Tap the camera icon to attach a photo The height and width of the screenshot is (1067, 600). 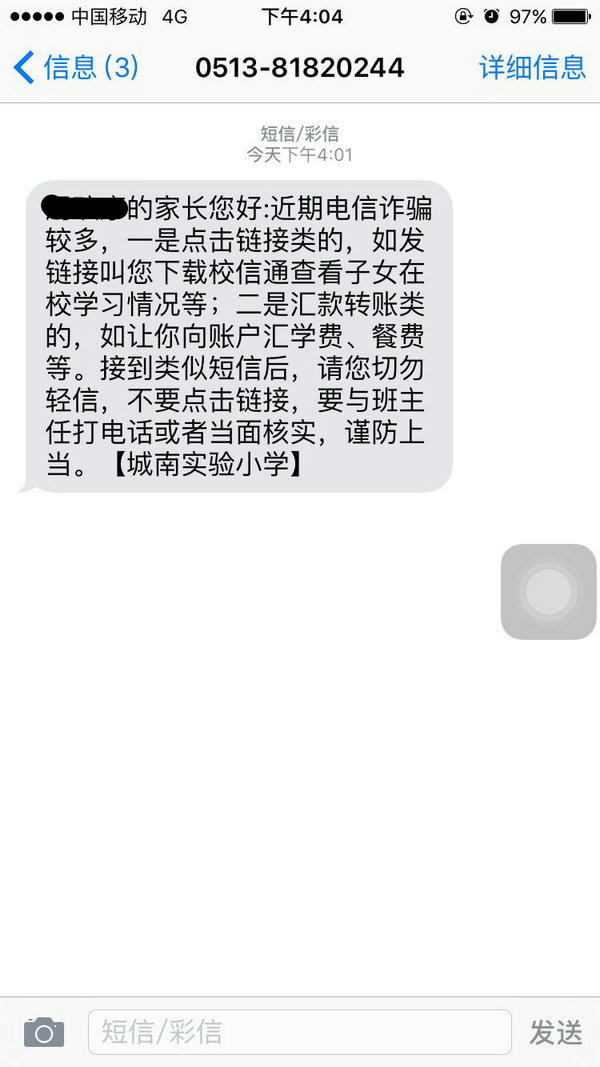click(x=43, y=1032)
